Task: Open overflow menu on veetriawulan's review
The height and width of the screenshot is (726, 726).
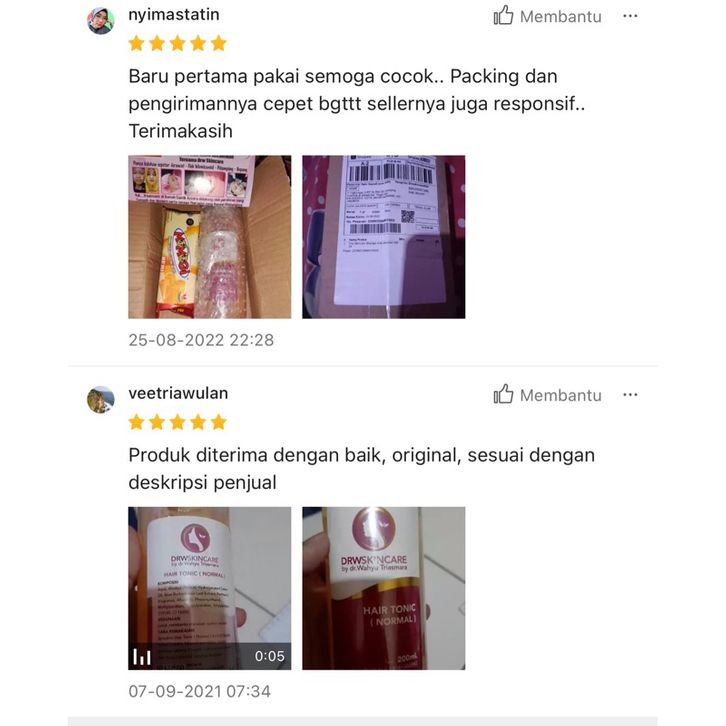Action: tap(630, 395)
